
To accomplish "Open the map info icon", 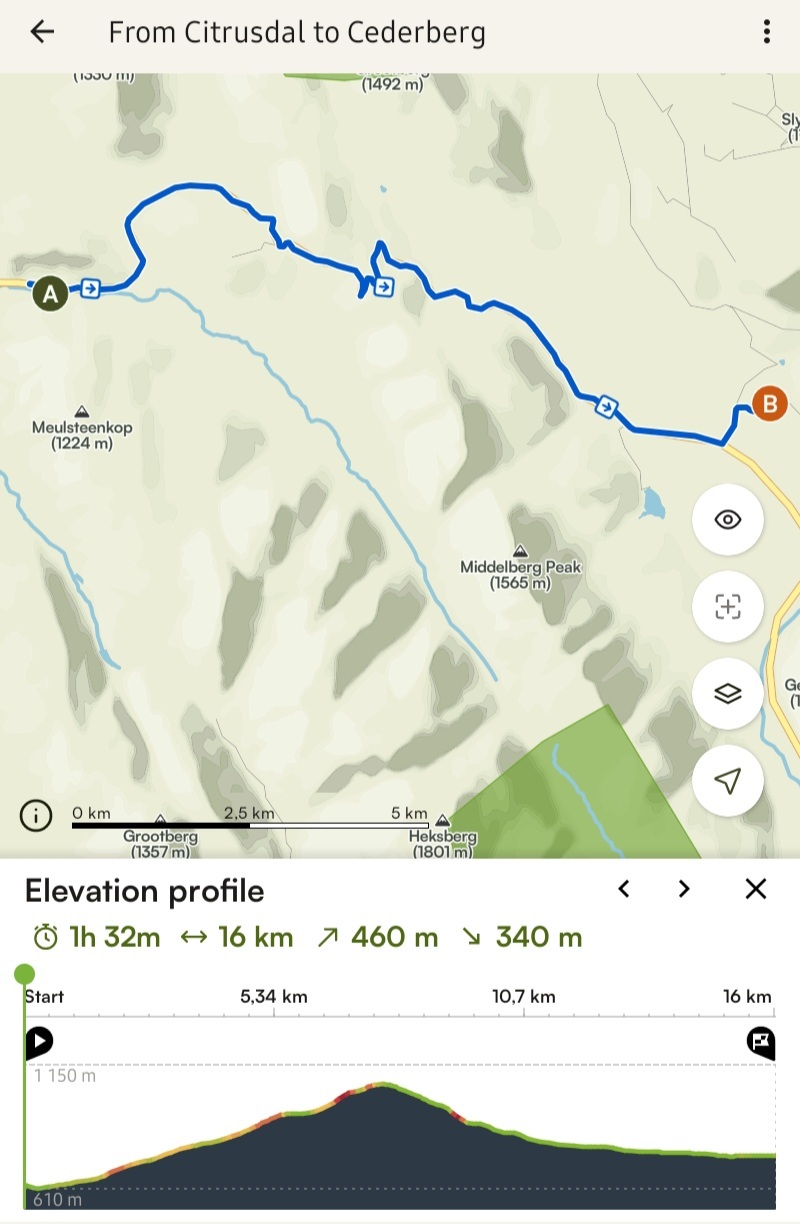I will coord(36,816).
